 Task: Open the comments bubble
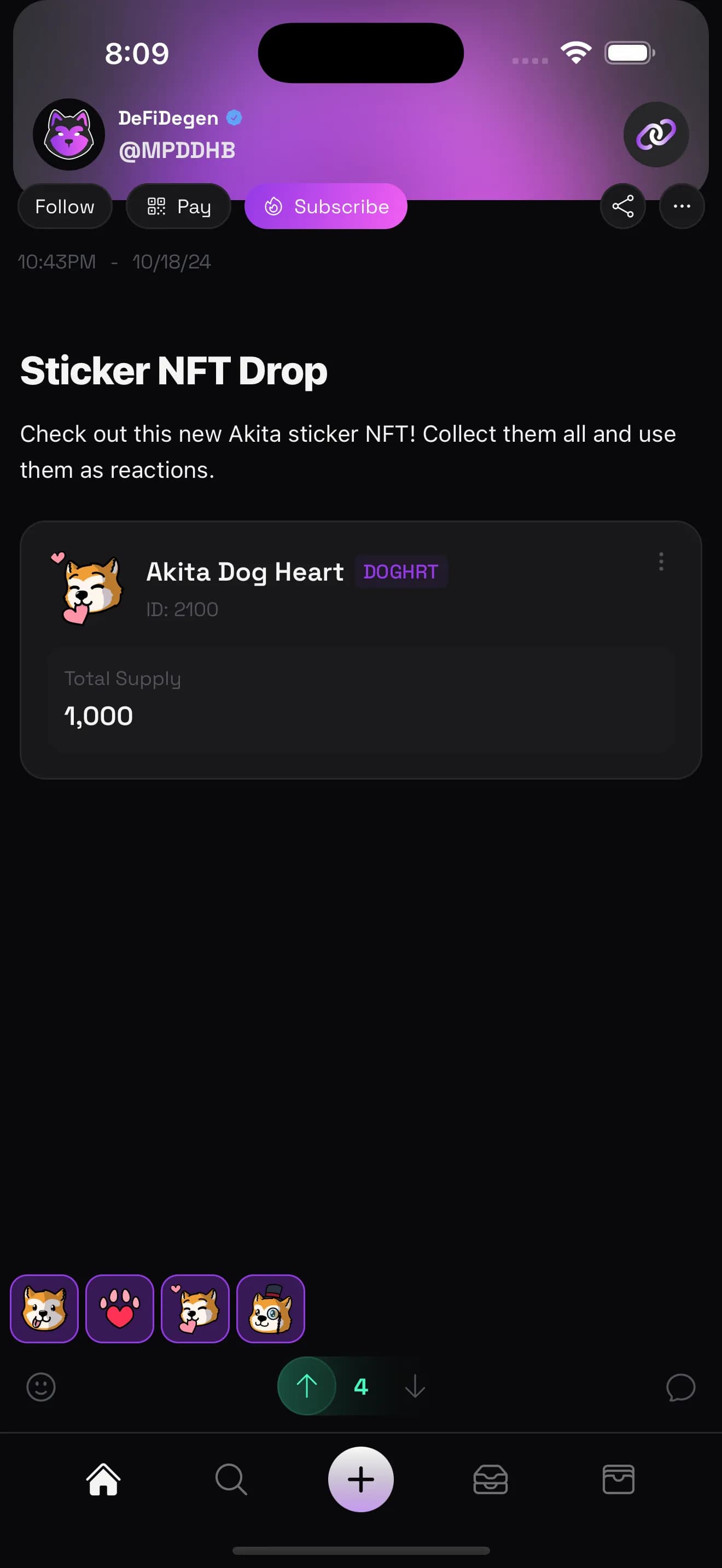coord(680,1387)
